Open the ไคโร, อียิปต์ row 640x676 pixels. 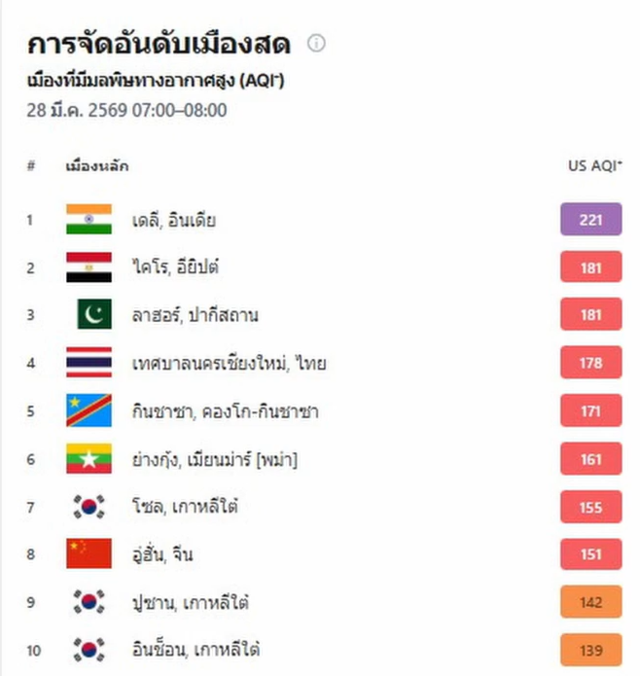(x=175, y=267)
